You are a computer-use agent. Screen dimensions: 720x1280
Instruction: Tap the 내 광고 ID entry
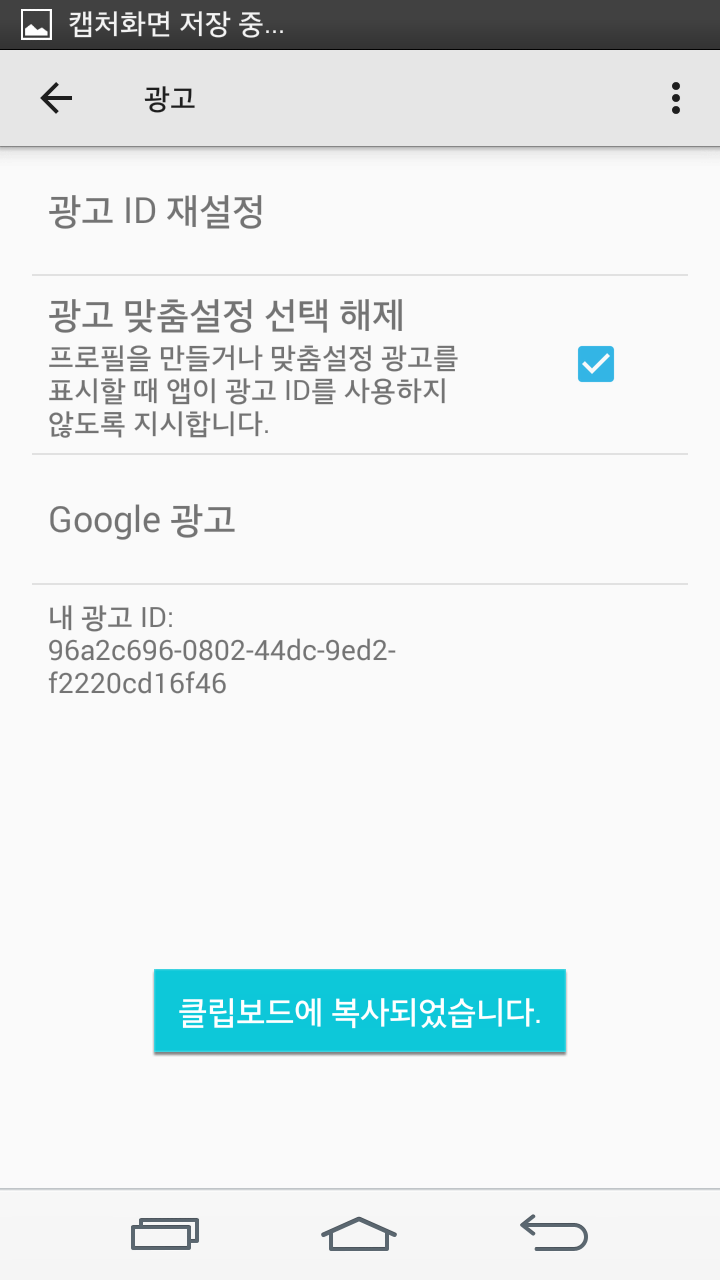(x=222, y=650)
